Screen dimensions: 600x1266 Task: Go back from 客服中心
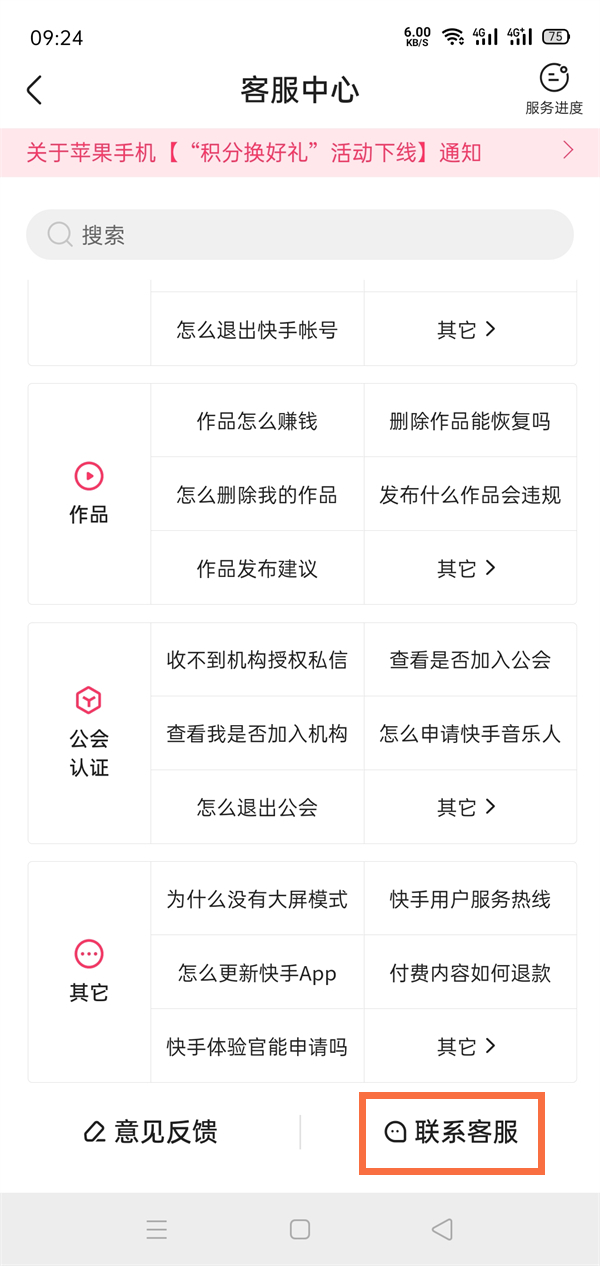[35, 90]
